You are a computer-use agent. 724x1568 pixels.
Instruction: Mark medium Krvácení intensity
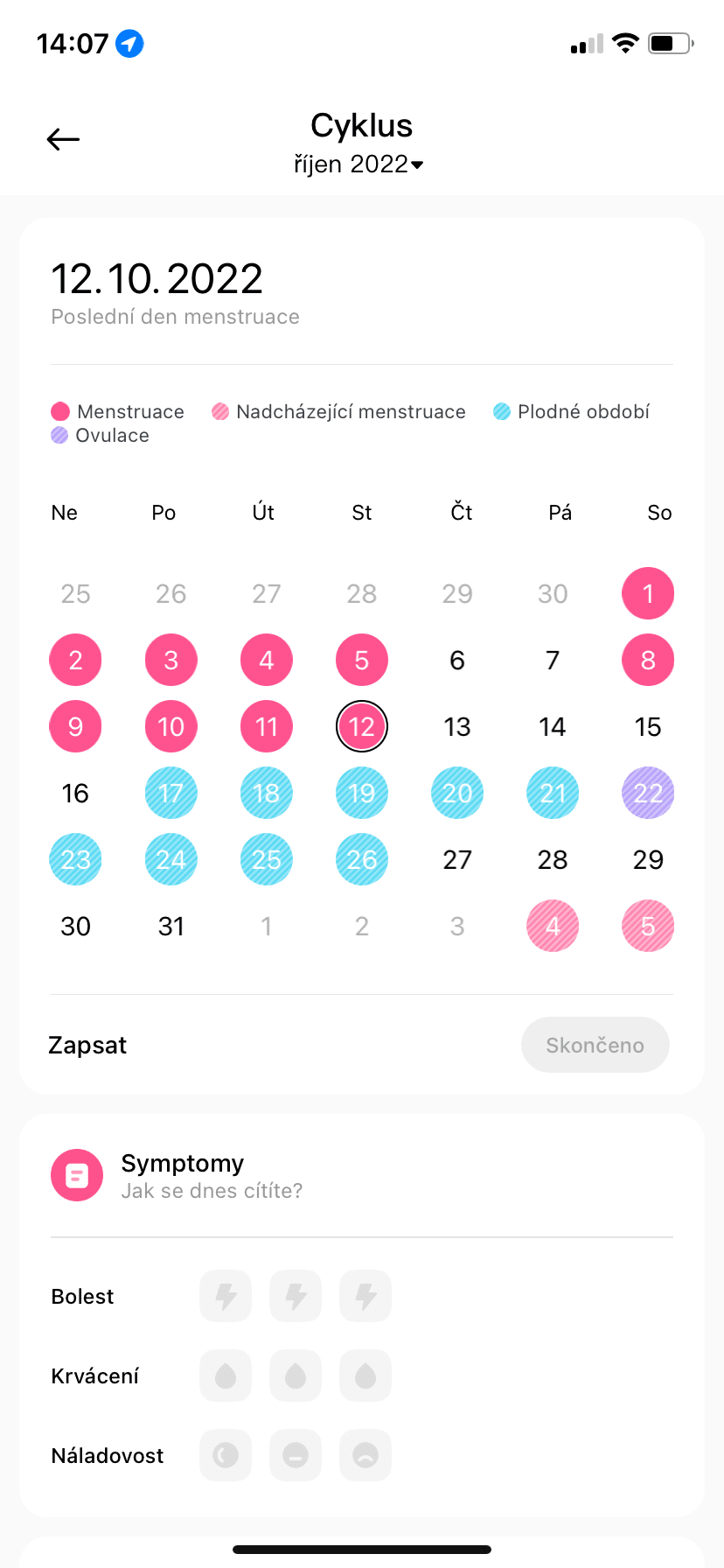tap(296, 1375)
